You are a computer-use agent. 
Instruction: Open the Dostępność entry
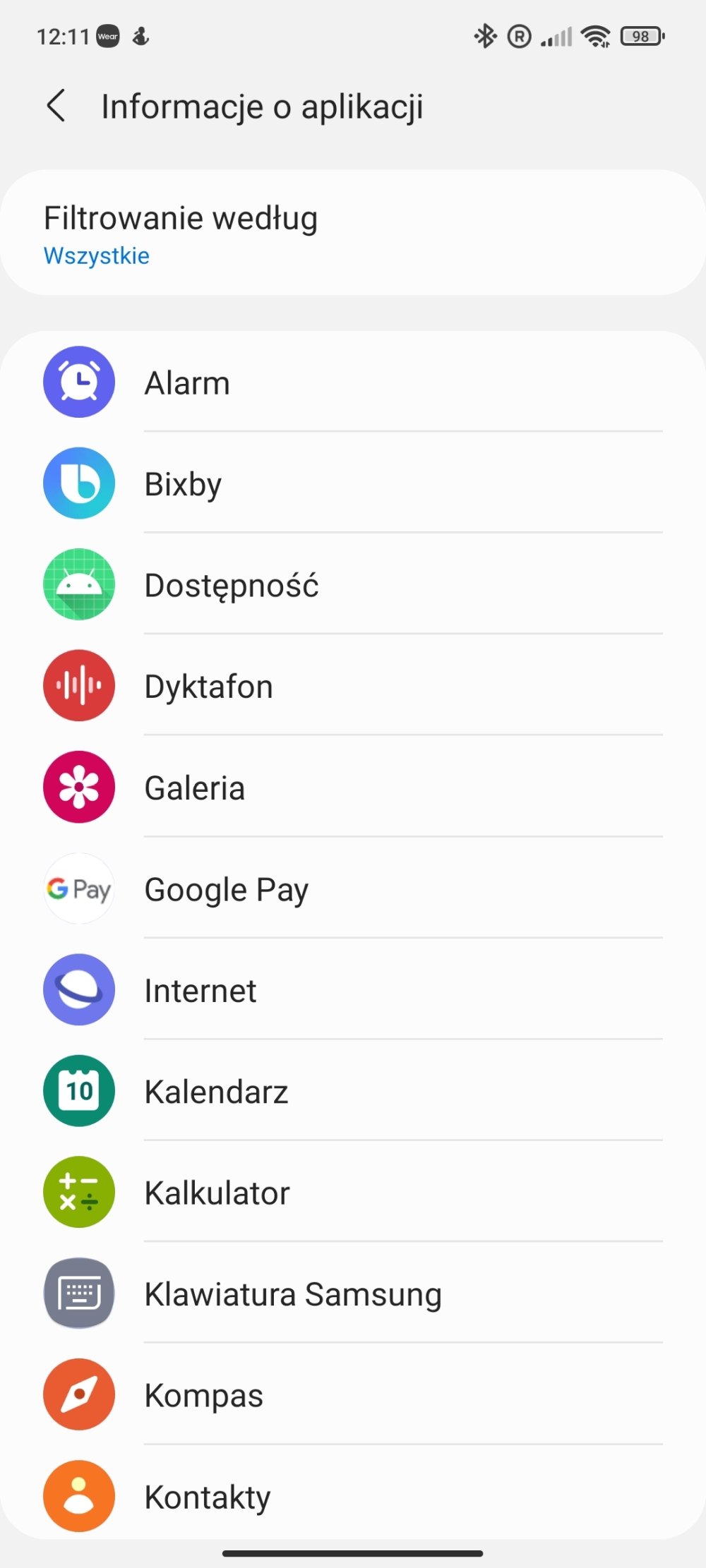coord(353,584)
